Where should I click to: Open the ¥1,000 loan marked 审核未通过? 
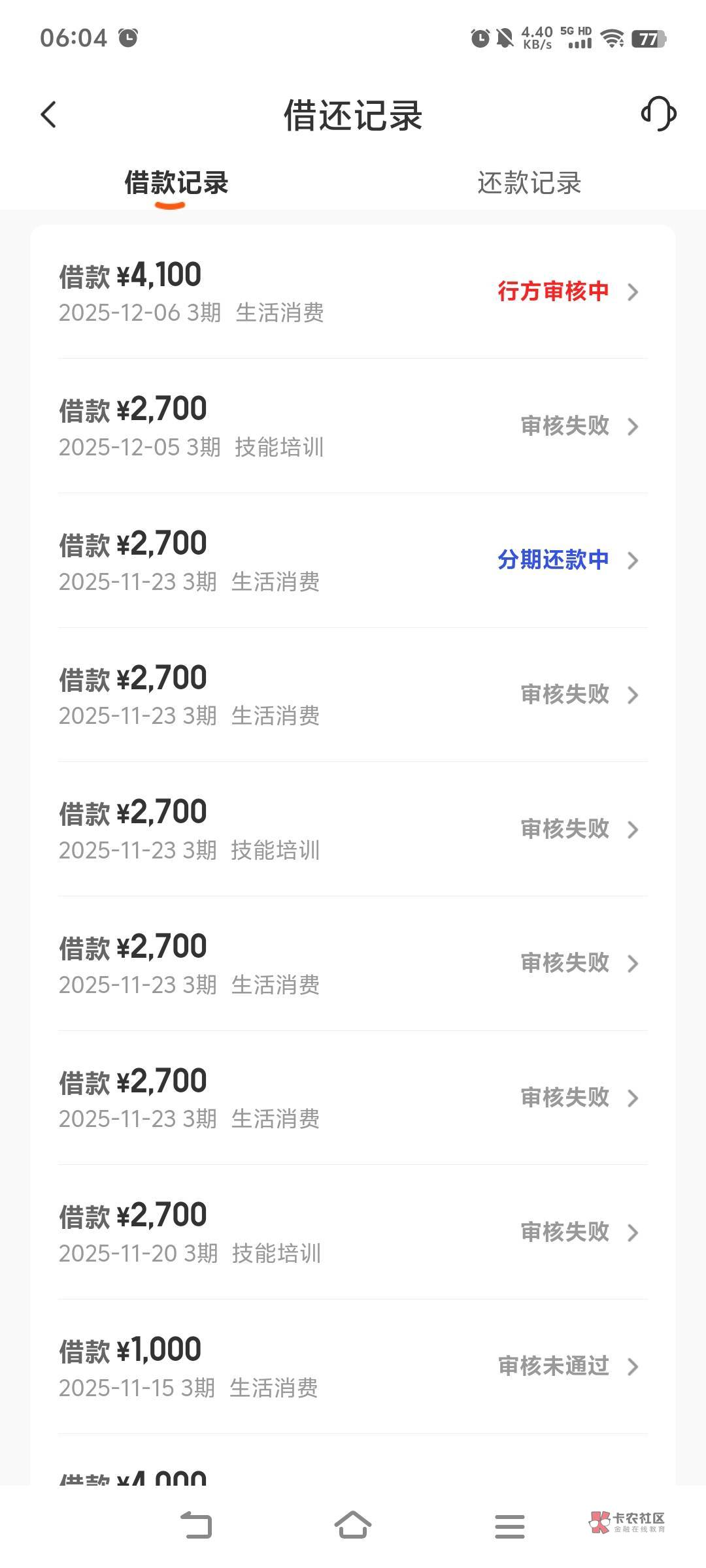point(353,1367)
